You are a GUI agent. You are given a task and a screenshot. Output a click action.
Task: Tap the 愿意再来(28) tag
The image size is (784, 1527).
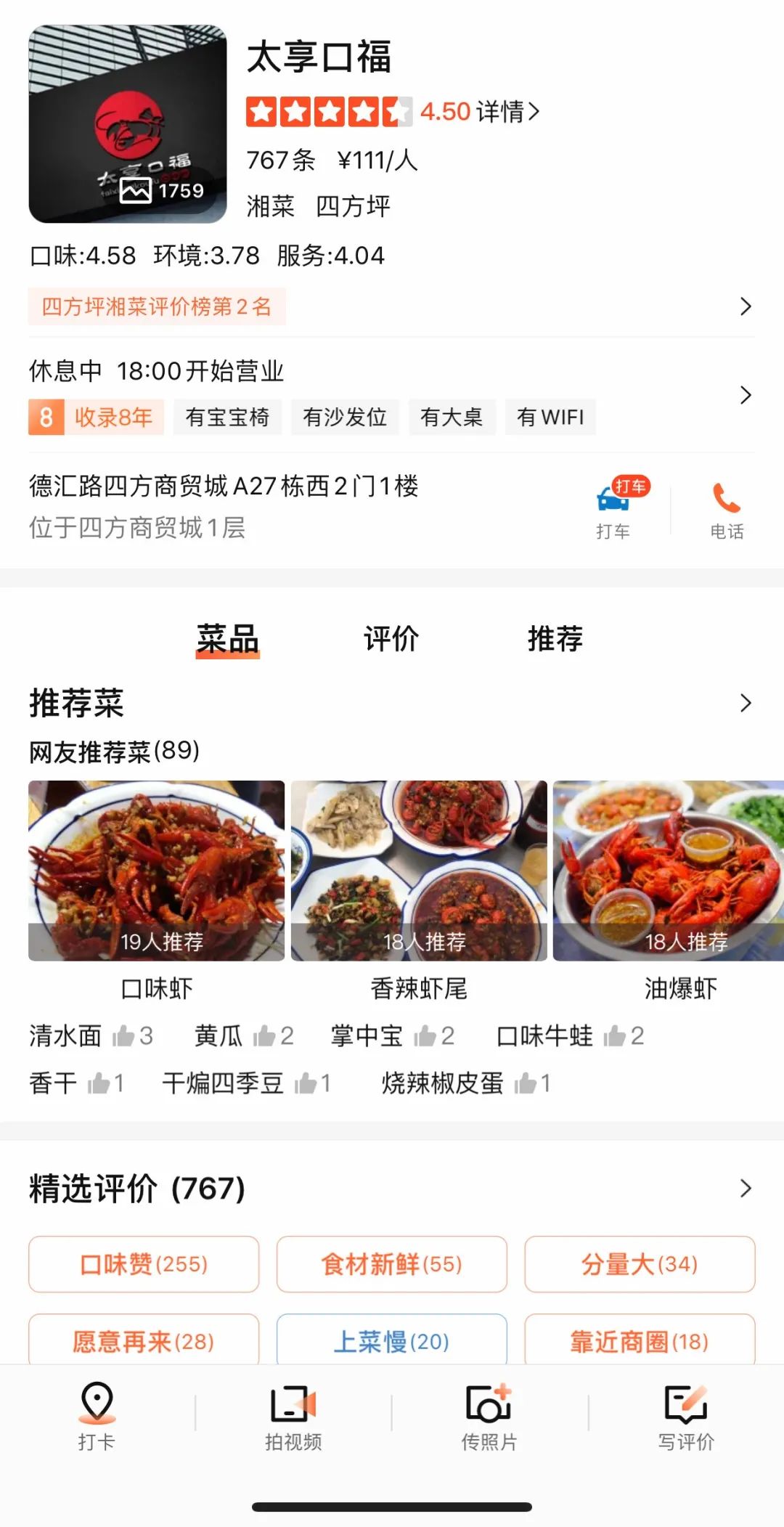(x=143, y=1340)
